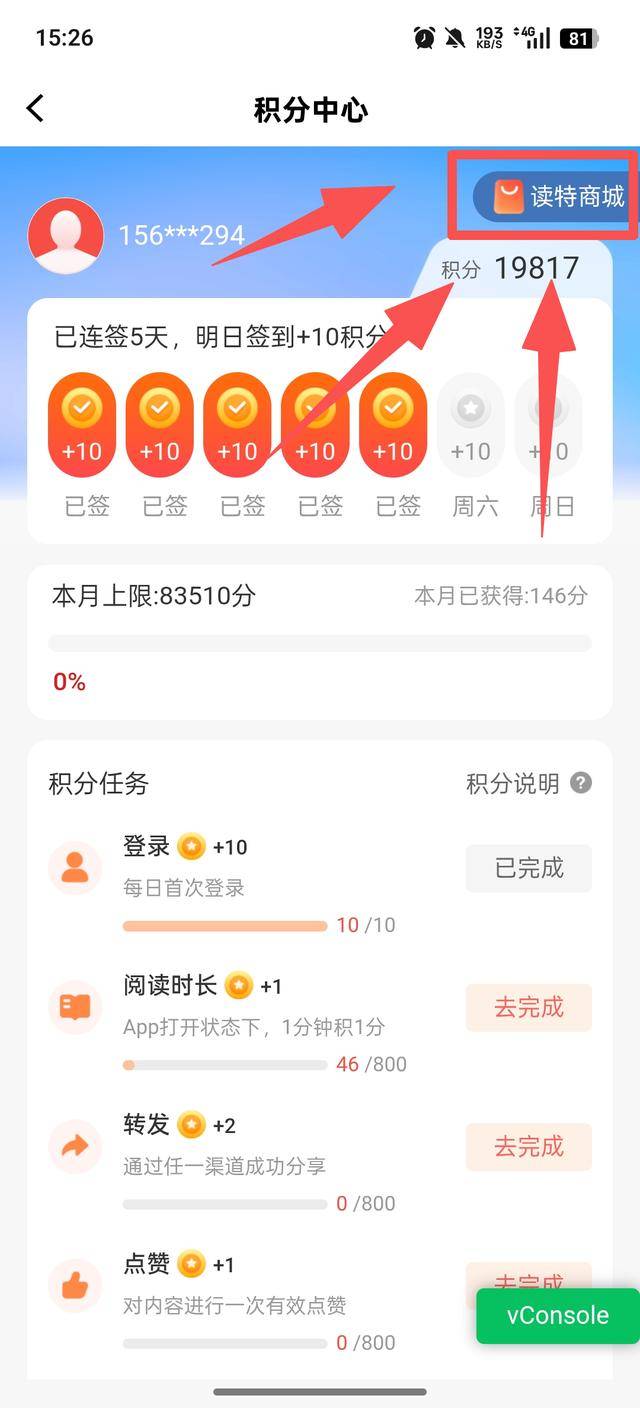Screen dimensions: 640x1408
Task: Go back from the 积分中心 page
Action: coord(36,108)
